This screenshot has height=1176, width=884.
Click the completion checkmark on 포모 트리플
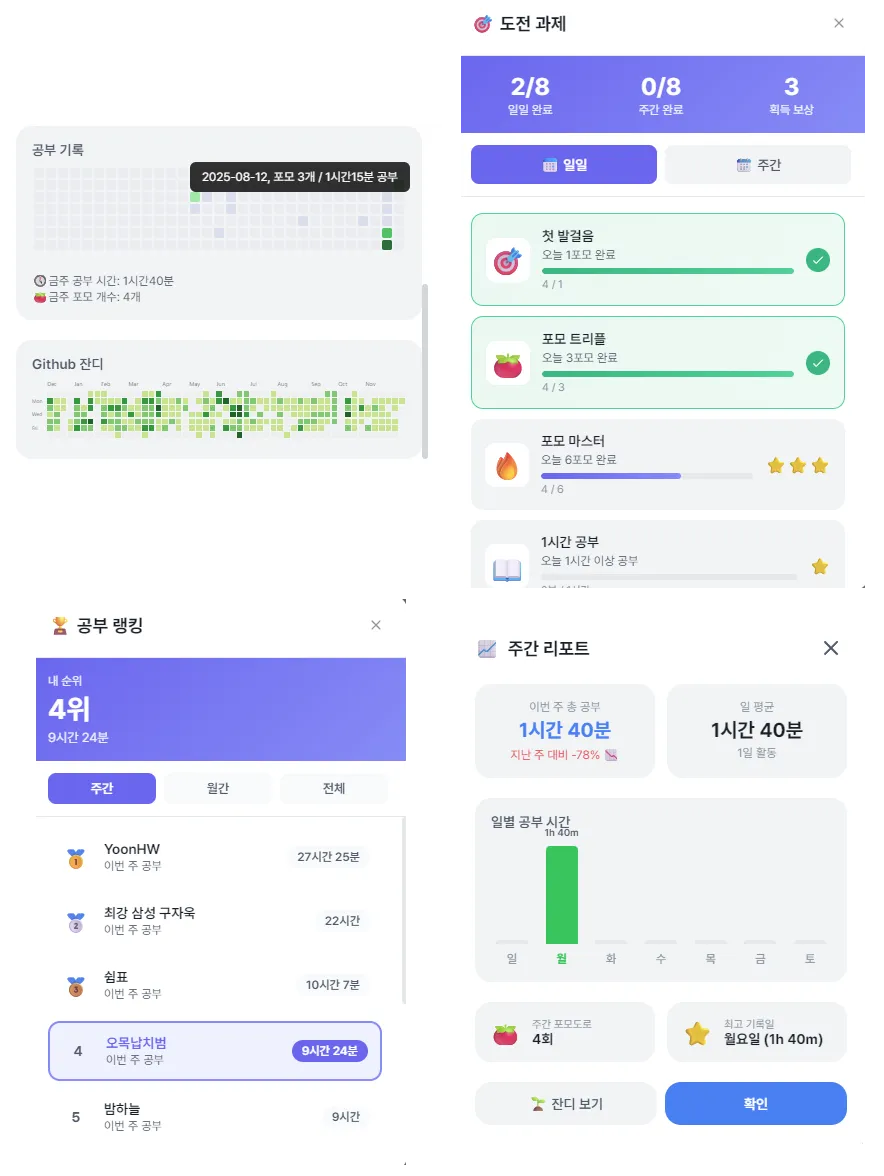click(x=818, y=362)
